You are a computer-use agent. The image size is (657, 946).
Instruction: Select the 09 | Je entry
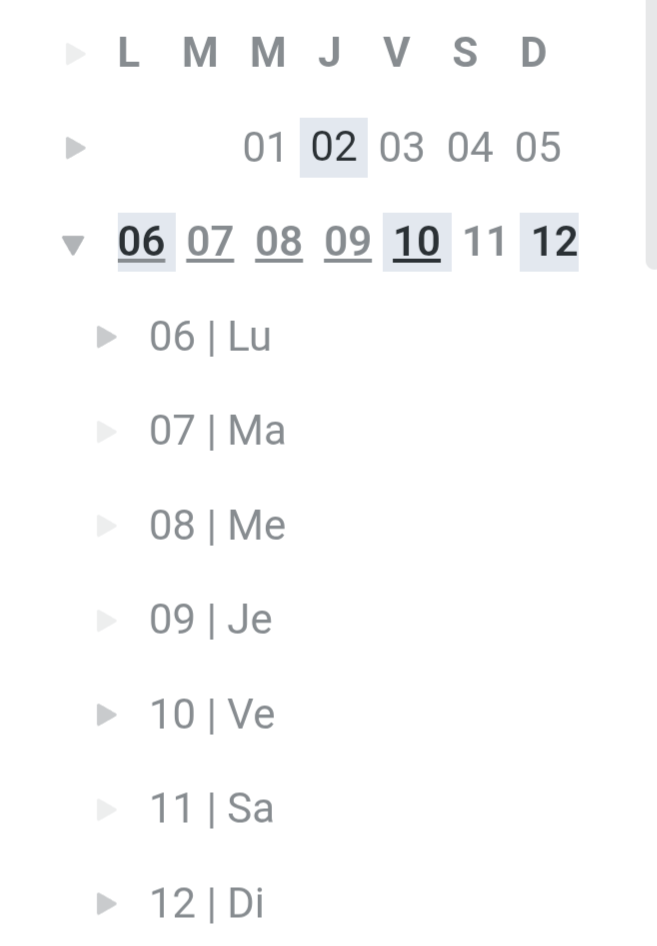[x=210, y=620]
